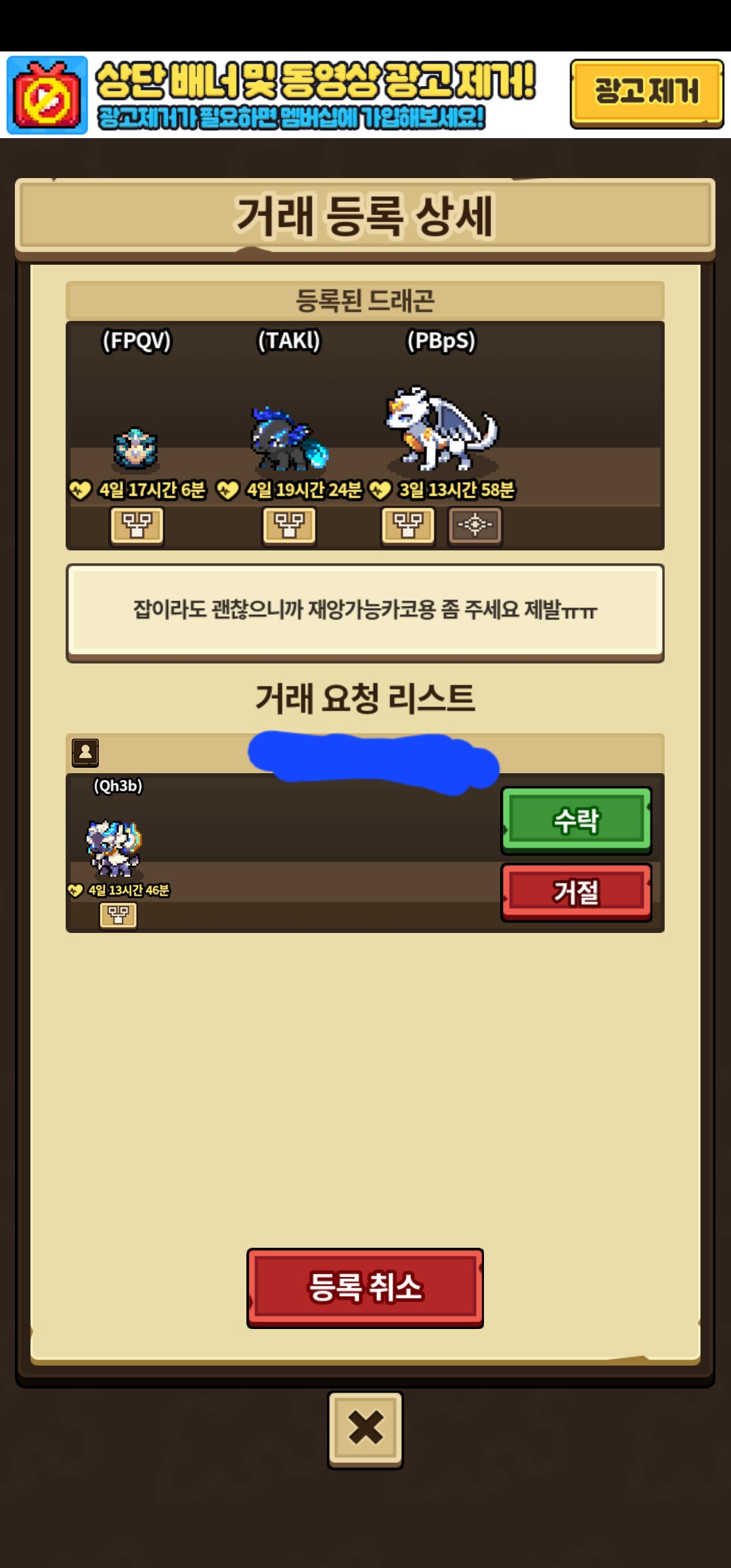Reject the trade request with 거절

click(576, 892)
